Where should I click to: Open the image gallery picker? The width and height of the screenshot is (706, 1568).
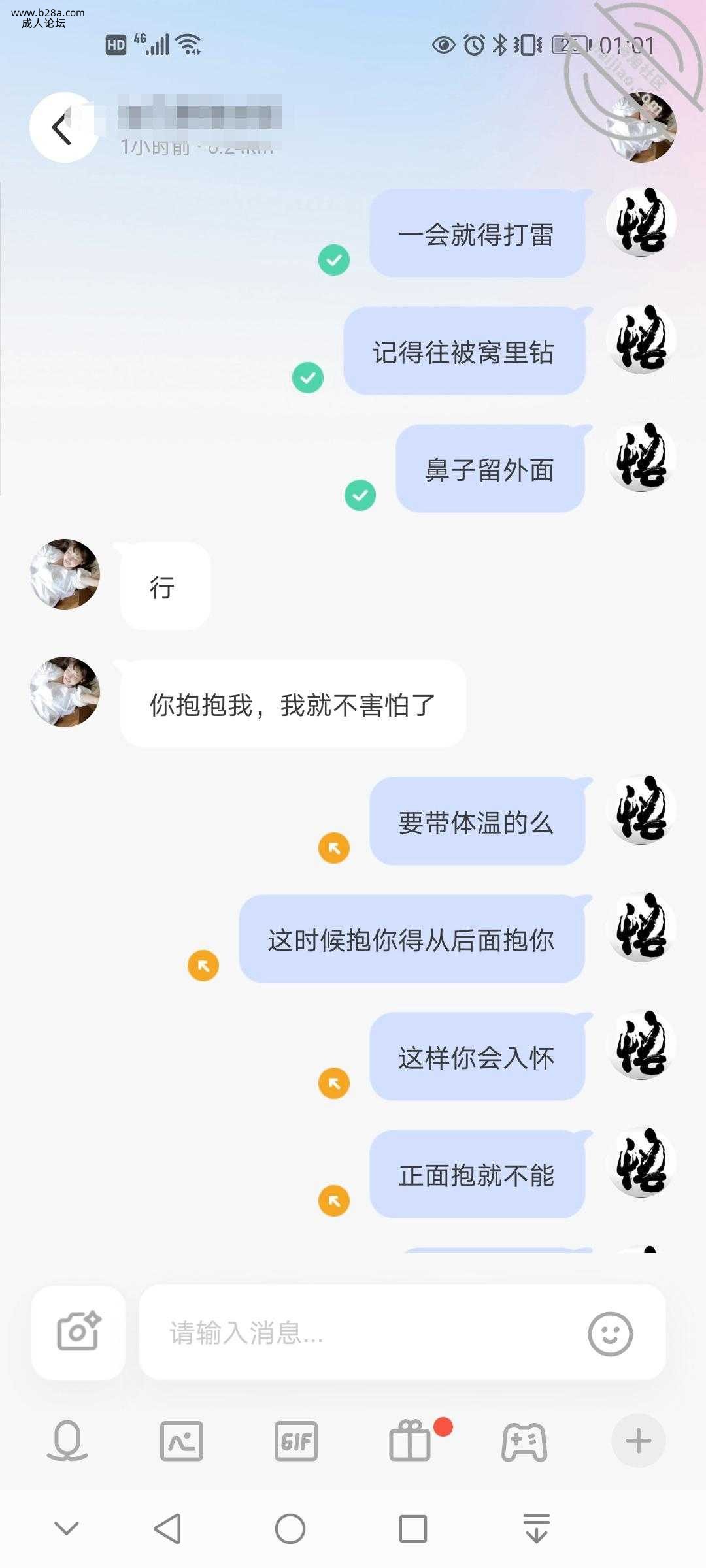[182, 1441]
